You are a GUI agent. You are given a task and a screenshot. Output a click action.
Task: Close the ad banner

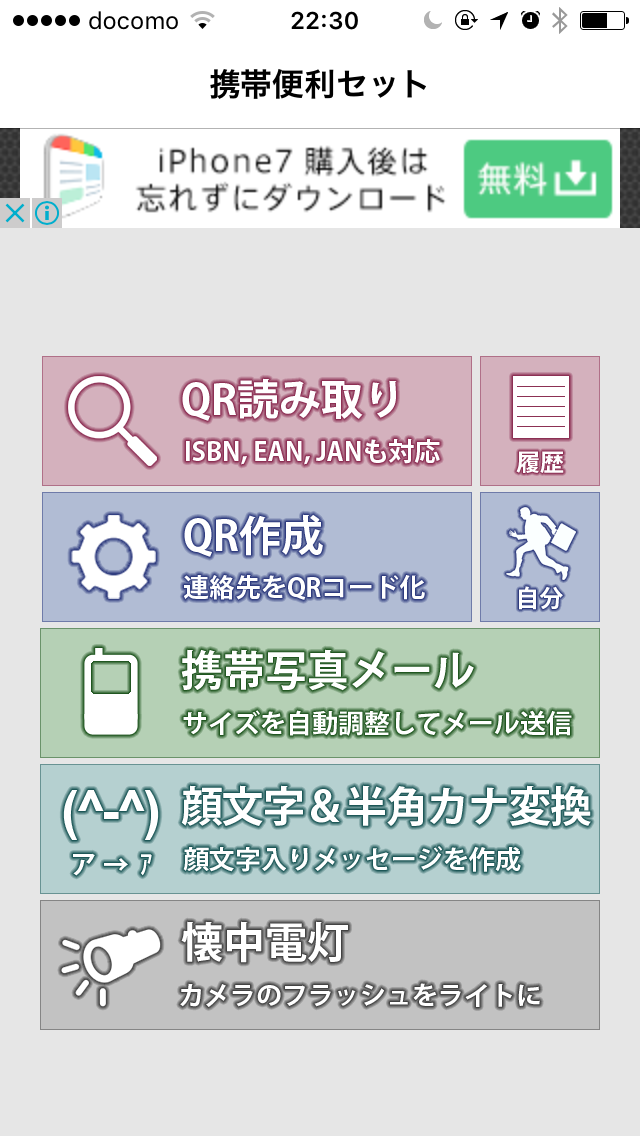click(x=15, y=213)
